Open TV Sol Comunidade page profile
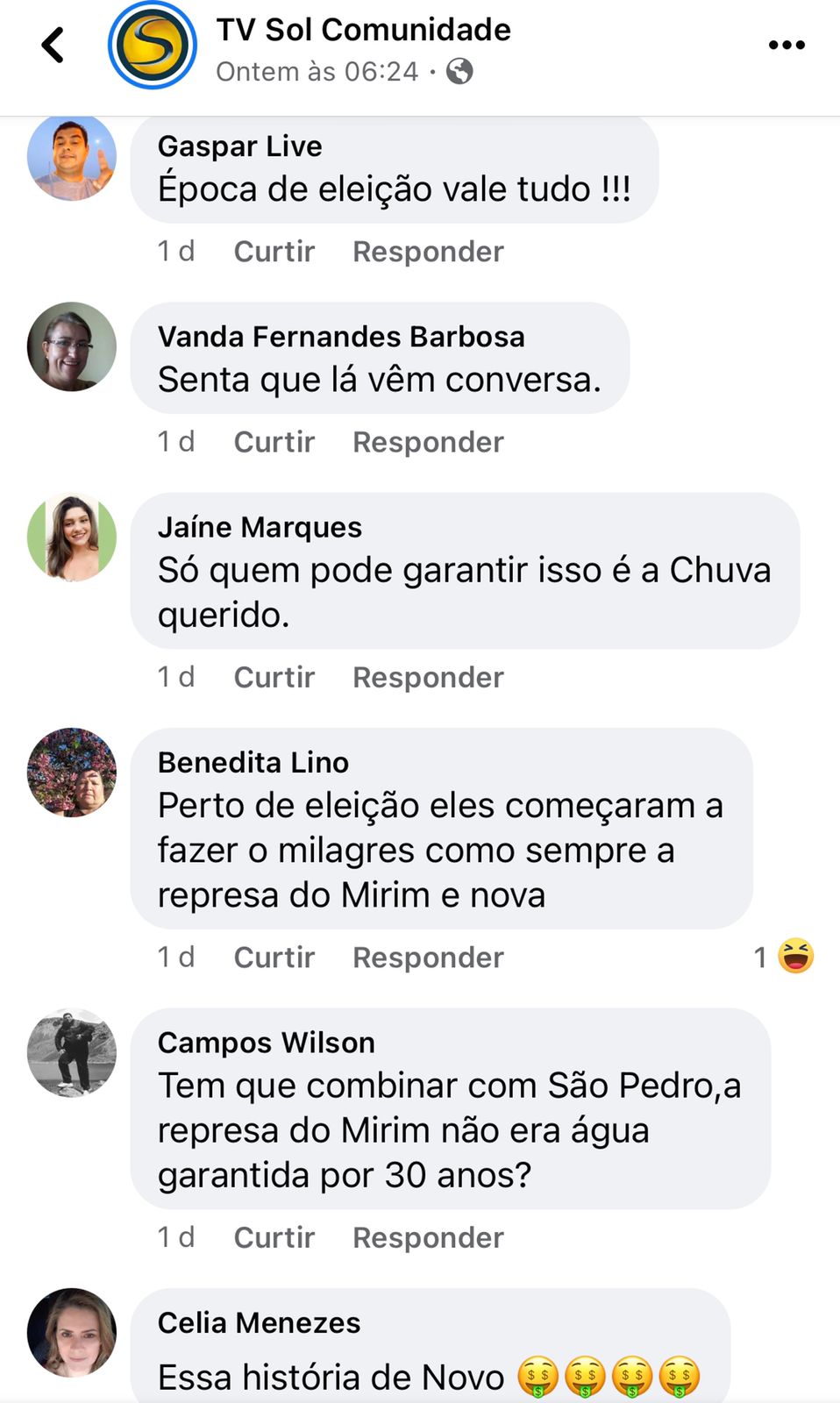The height and width of the screenshot is (1403, 840). [363, 30]
